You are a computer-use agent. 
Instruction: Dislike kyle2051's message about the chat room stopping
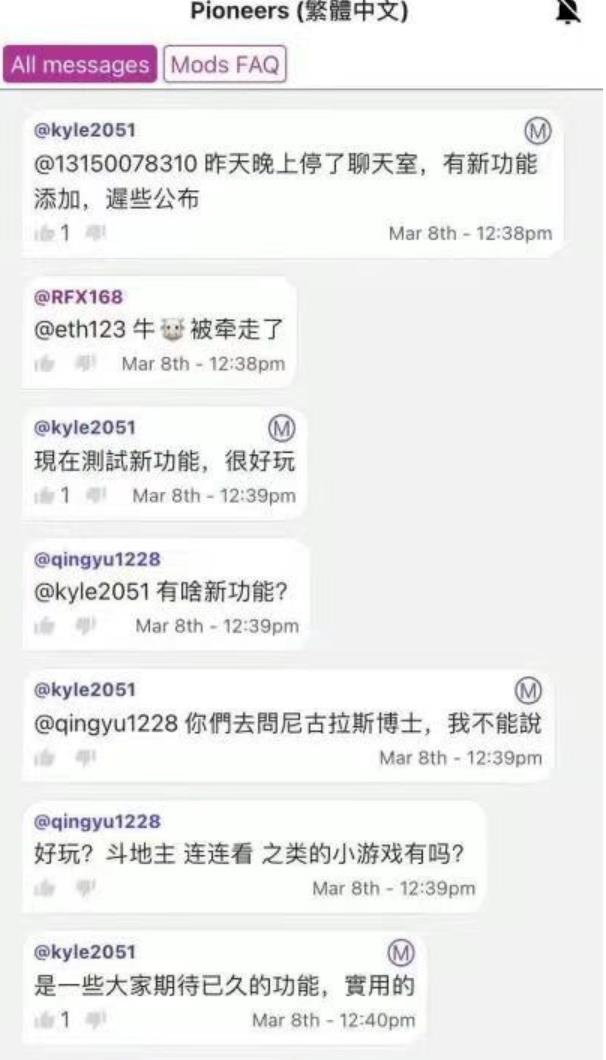(95, 233)
